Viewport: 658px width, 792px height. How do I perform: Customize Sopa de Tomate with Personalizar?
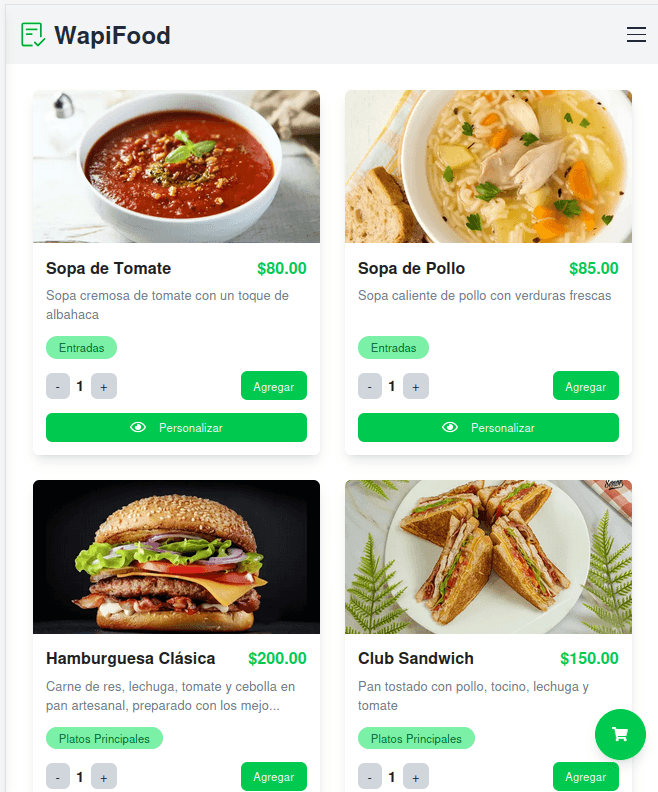(x=176, y=427)
